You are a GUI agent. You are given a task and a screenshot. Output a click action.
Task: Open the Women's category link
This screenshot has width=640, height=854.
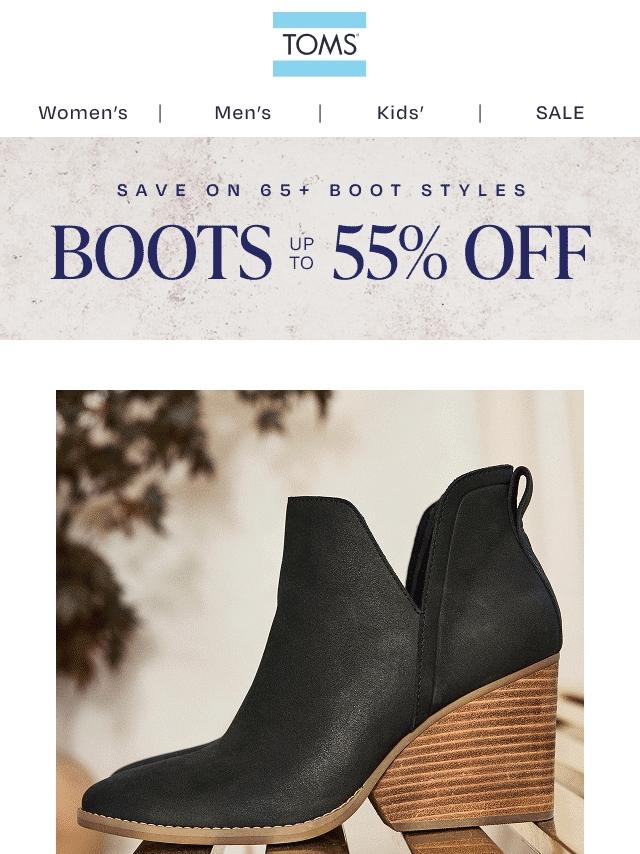tap(83, 113)
